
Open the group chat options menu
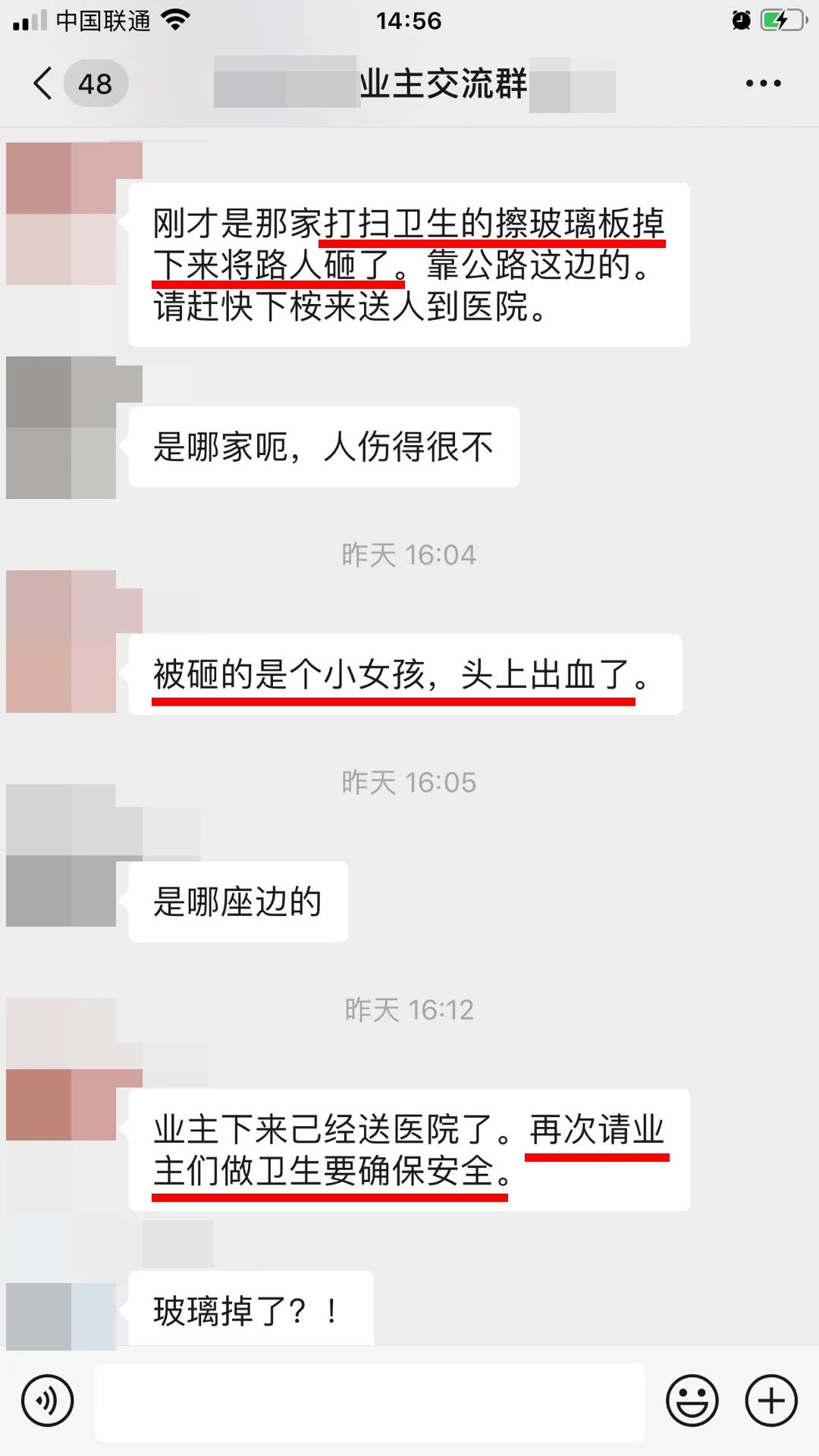[x=762, y=83]
